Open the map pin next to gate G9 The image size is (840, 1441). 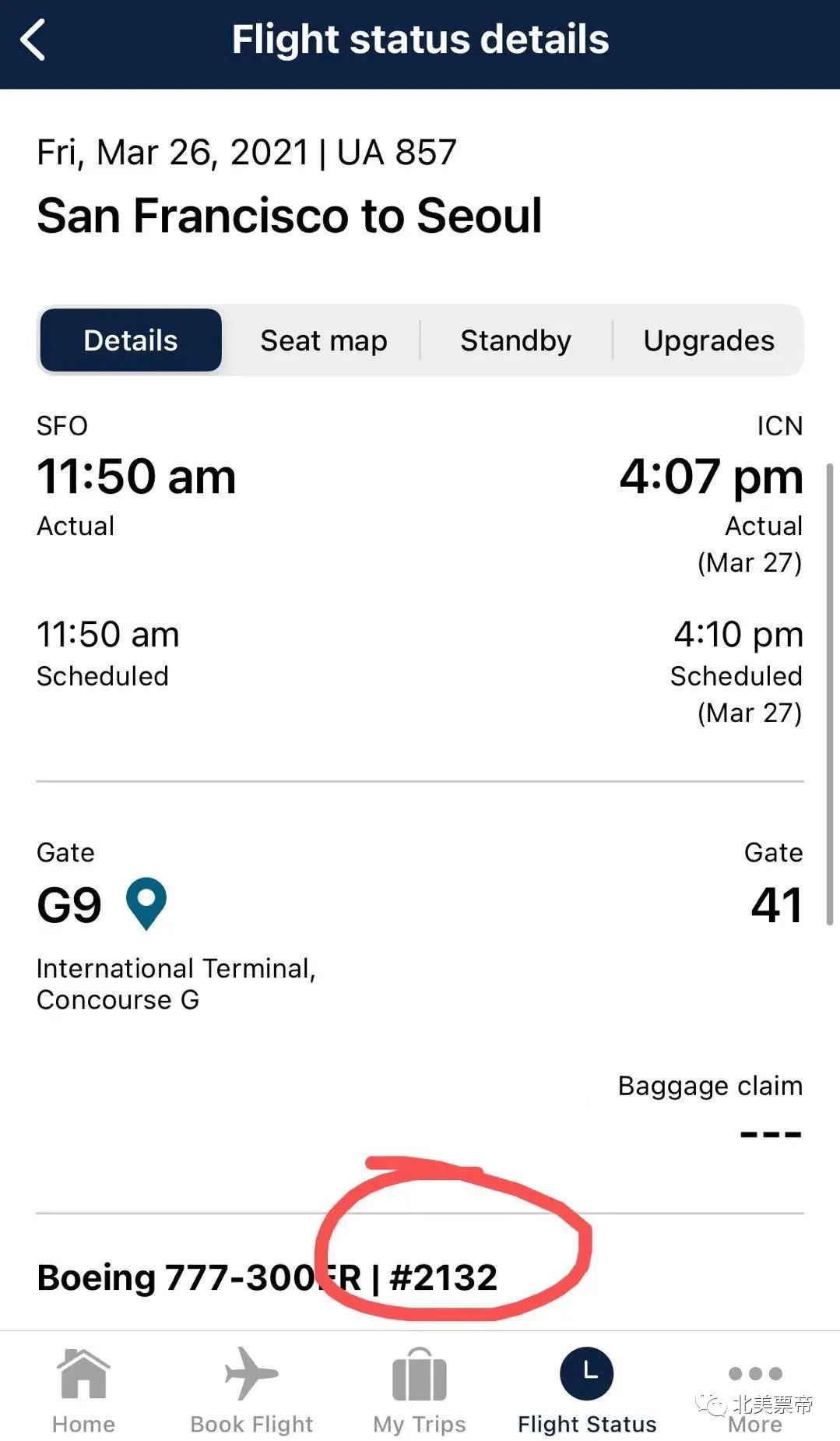coord(146,904)
